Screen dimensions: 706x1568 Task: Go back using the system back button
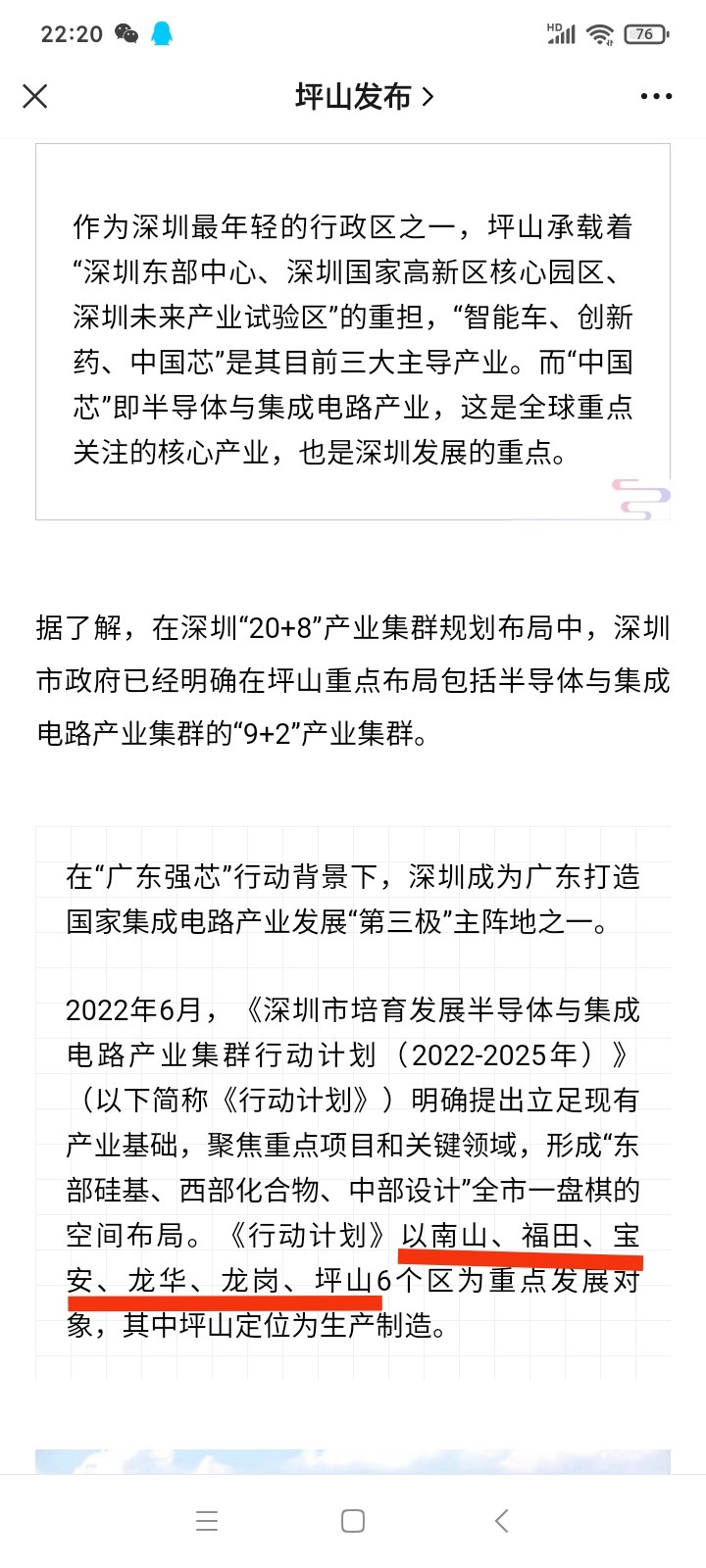tap(501, 1521)
